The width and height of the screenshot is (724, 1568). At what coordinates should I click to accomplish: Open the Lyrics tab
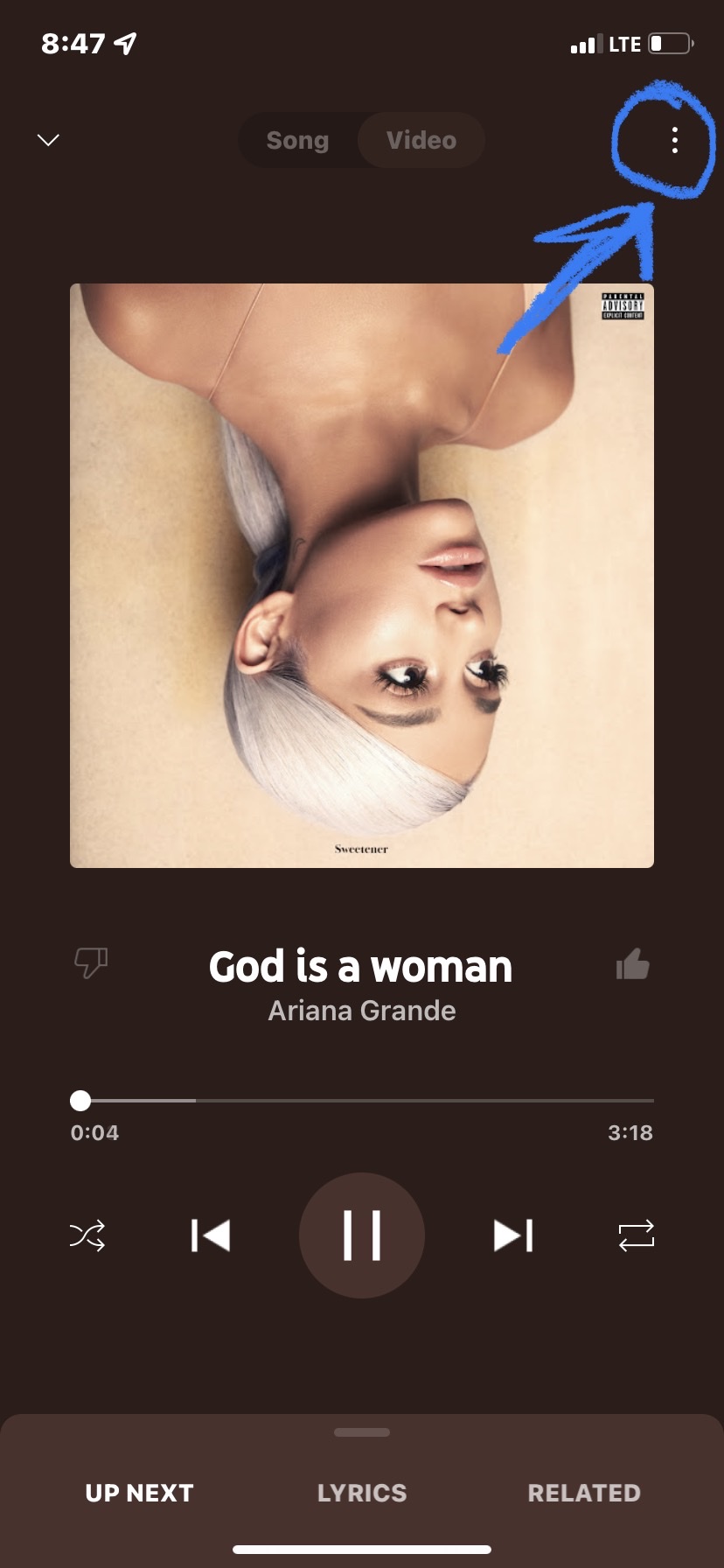tap(362, 1493)
